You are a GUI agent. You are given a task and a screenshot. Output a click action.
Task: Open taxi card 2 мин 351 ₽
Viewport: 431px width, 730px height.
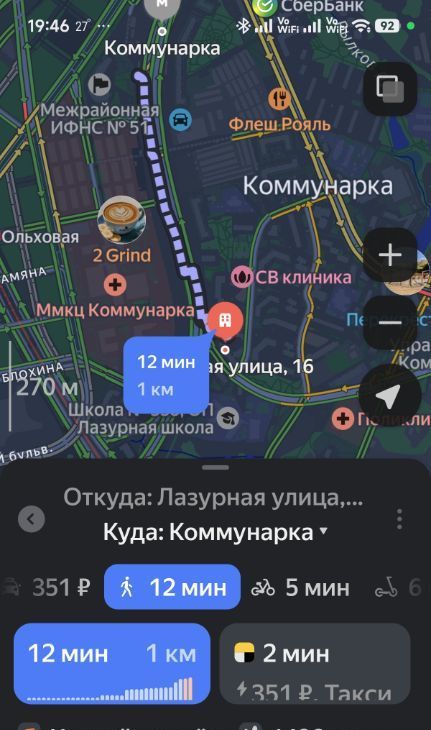[315, 663]
